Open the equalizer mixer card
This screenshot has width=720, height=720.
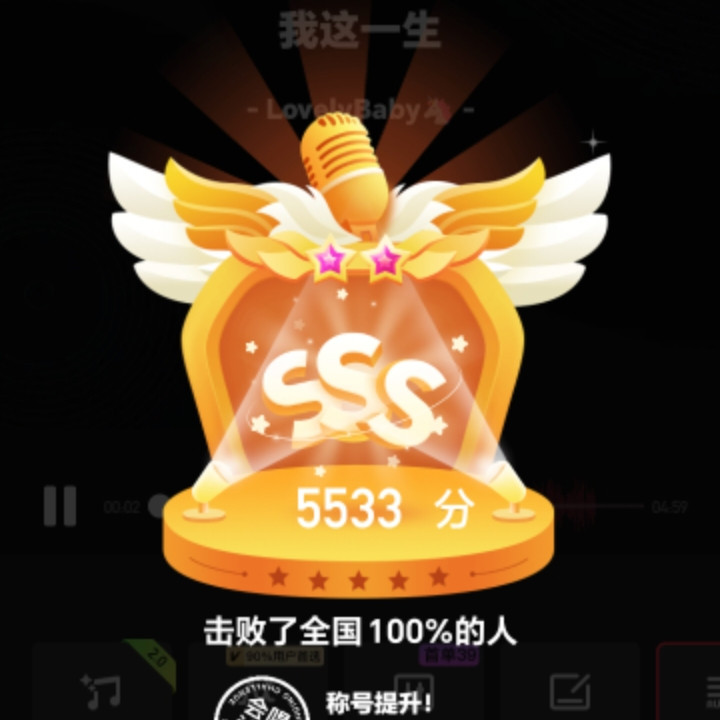coord(414,686)
